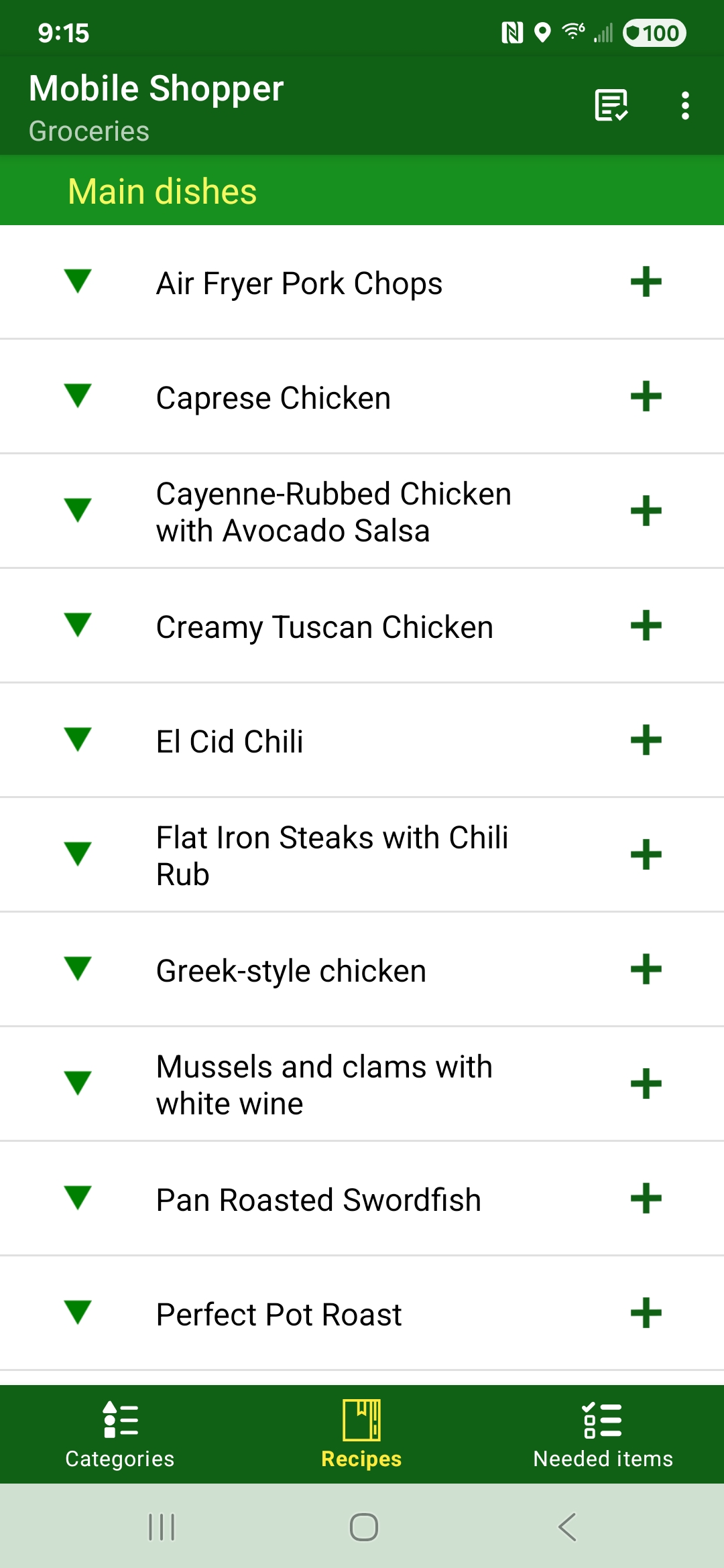Image resolution: width=724 pixels, height=1568 pixels.
Task: Toggle the Flat Iron Steaks disclosure arrow
Action: click(78, 854)
